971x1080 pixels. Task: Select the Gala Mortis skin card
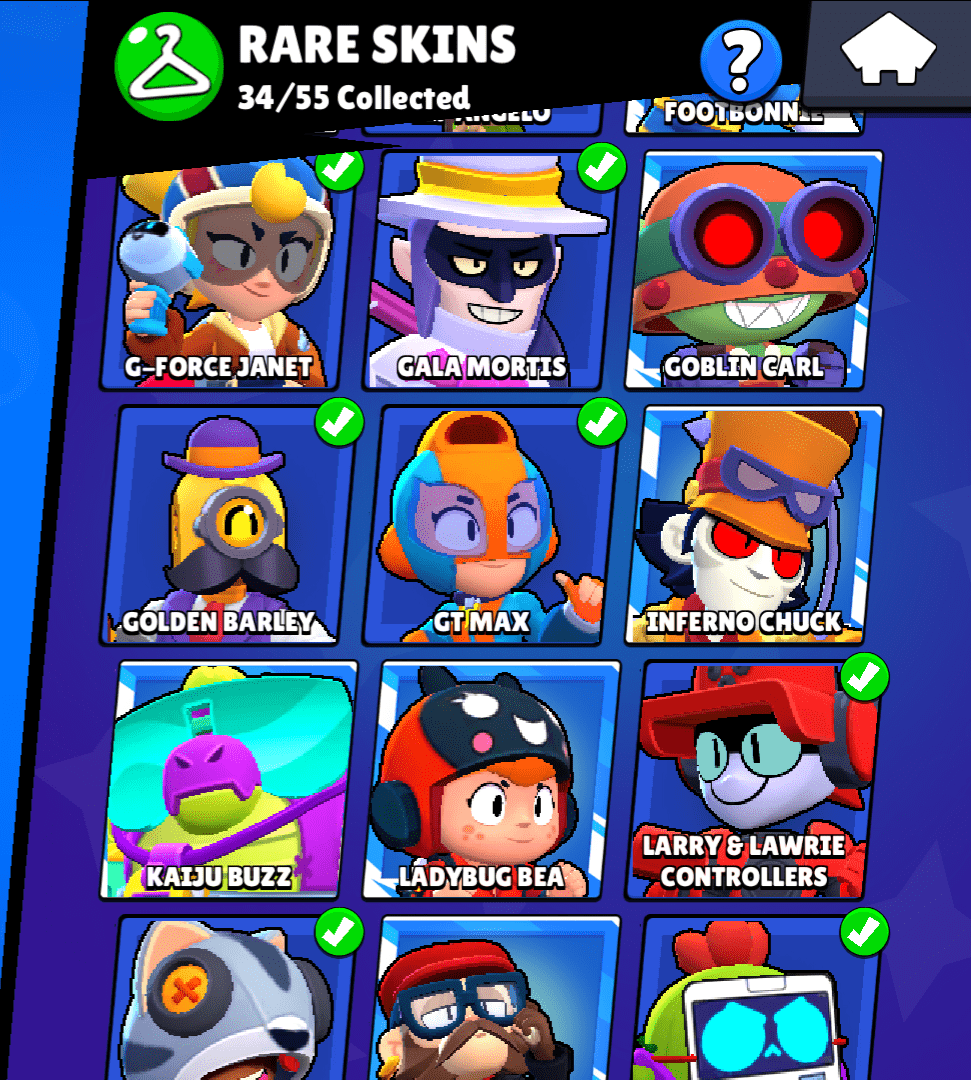point(490,270)
